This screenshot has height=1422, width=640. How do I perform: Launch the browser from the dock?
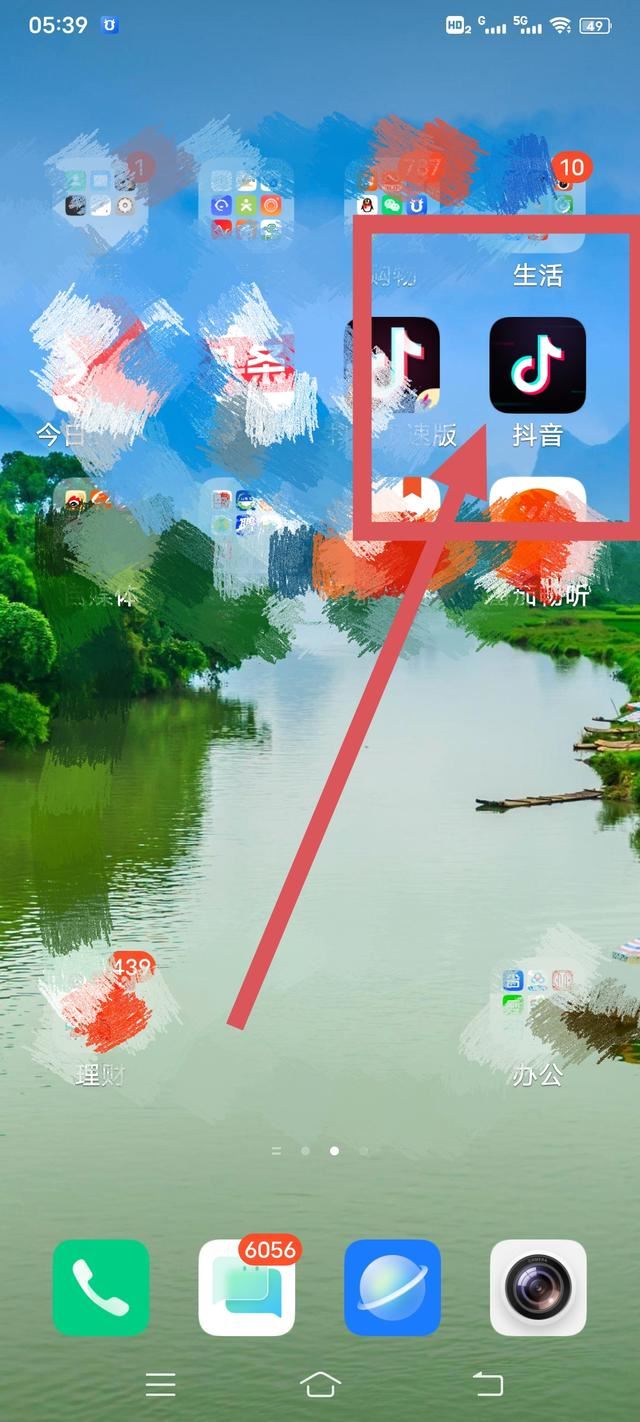point(392,1288)
